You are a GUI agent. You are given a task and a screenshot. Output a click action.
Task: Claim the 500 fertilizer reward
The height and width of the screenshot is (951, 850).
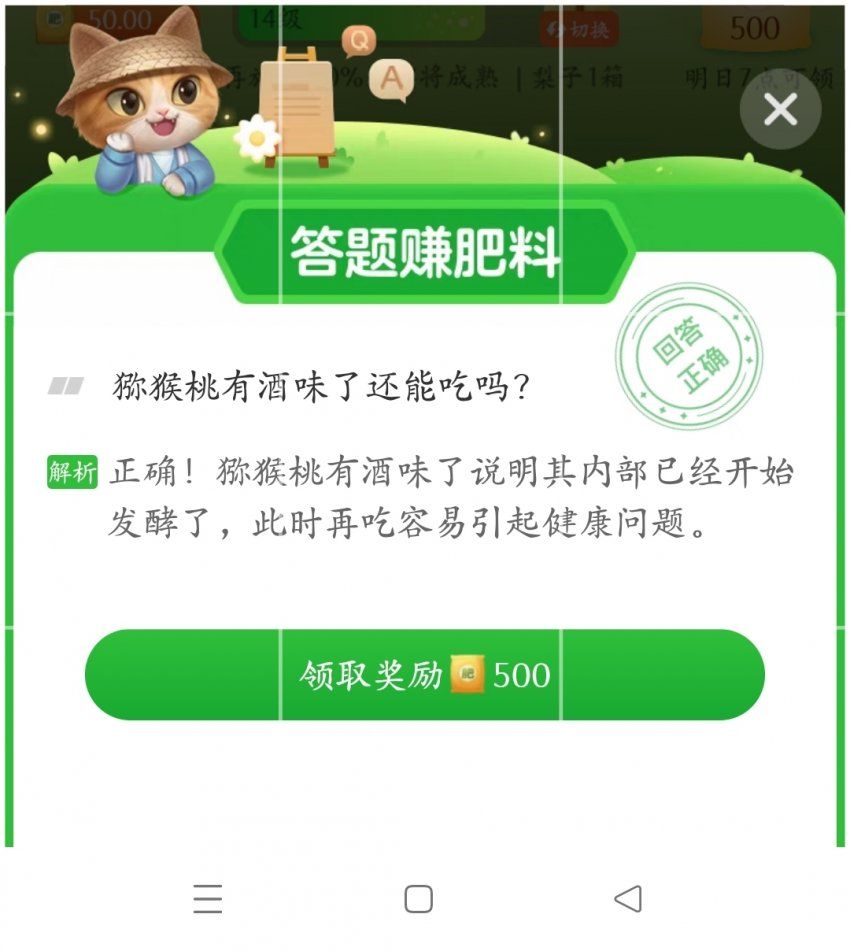[x=424, y=675]
